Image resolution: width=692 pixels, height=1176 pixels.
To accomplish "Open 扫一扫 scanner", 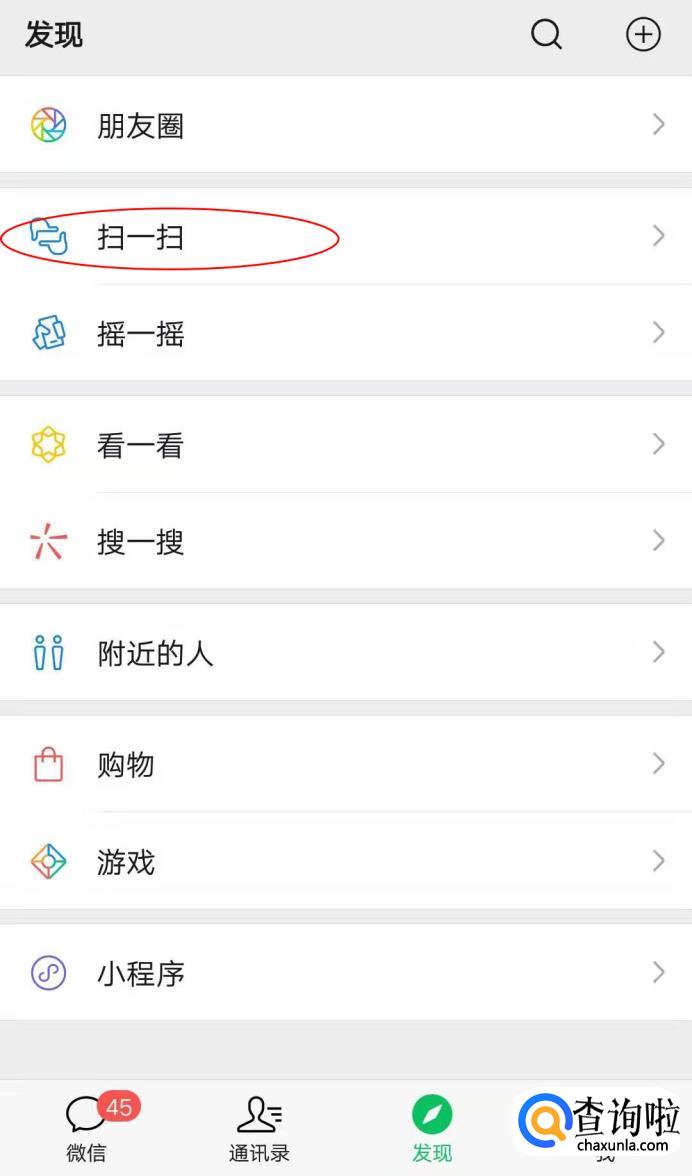I will pyautogui.click(x=345, y=237).
